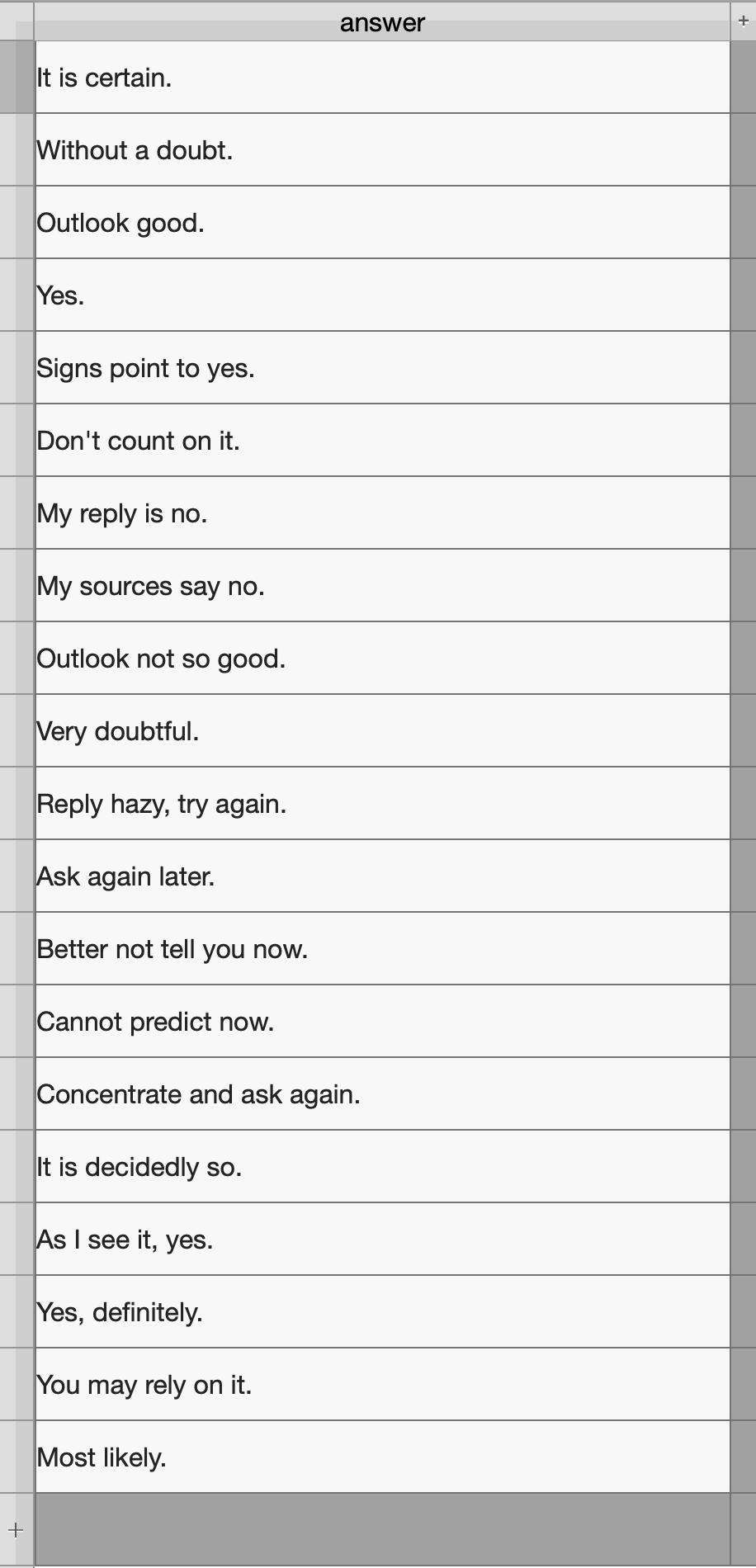
Task: Select the cell 'Very doubtful.'
Action: [x=382, y=731]
